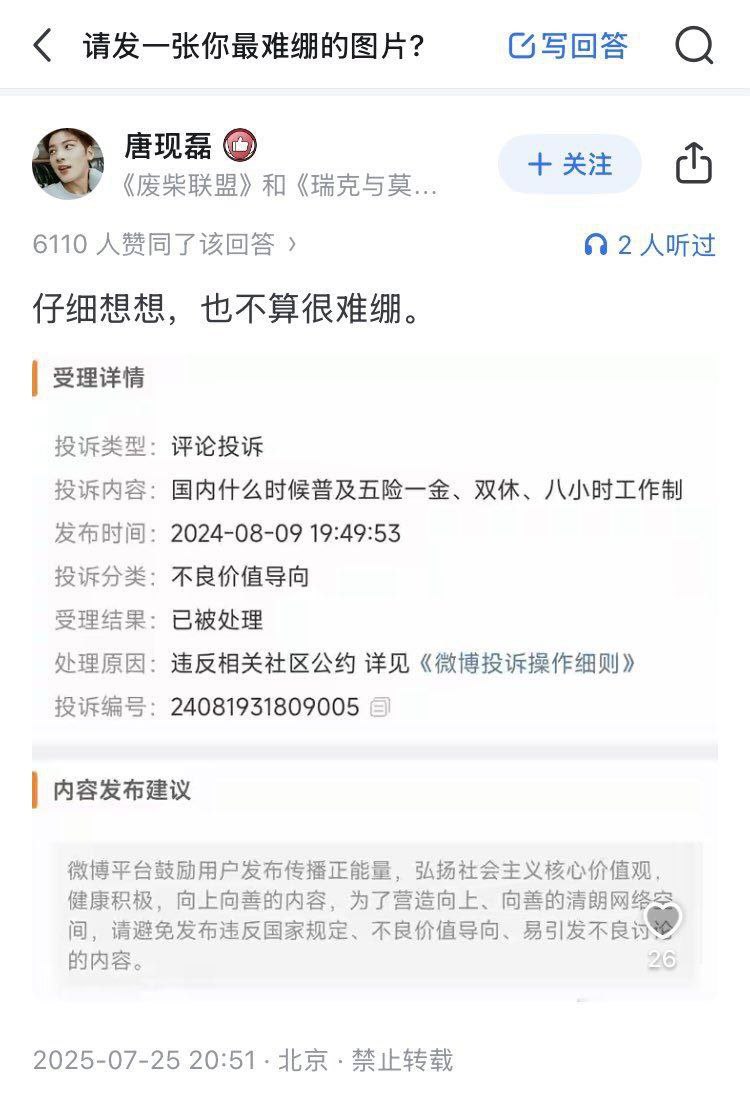Like the image using the heart icon
Image resolution: width=750 pixels, height=1106 pixels.
(662, 919)
